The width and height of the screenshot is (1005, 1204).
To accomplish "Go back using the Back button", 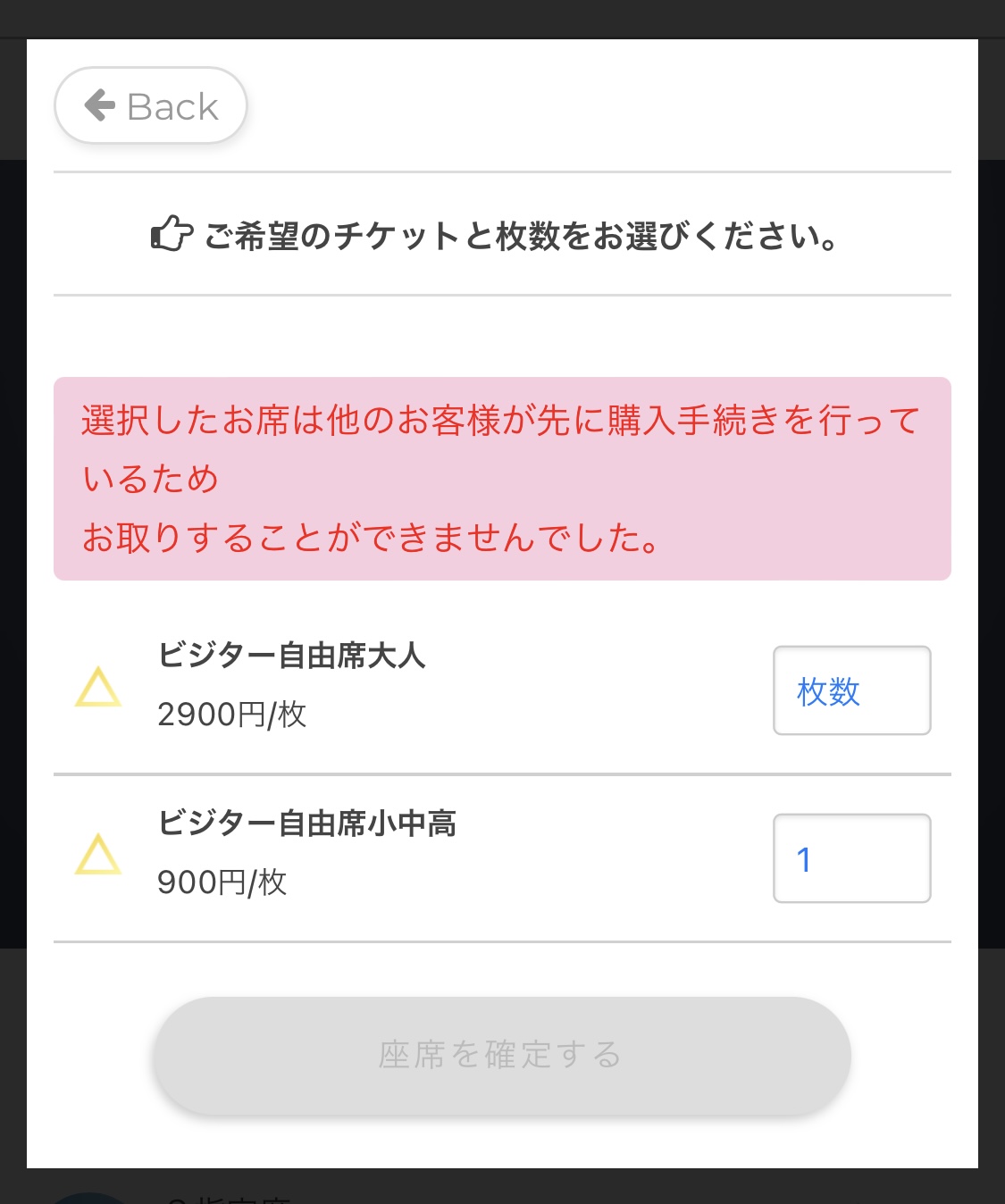I will coord(151,106).
